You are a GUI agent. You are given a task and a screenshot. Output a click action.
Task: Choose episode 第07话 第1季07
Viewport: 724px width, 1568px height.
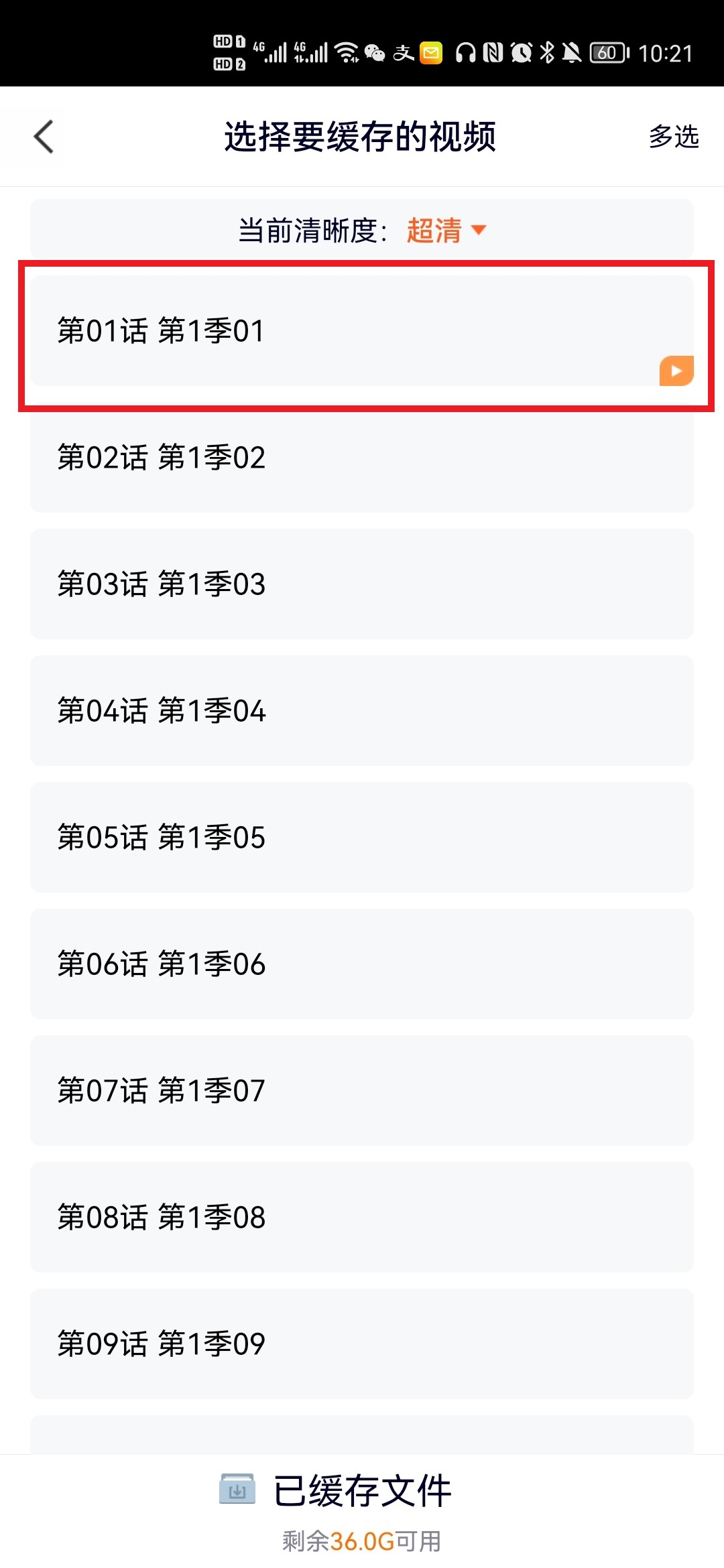(362, 1091)
